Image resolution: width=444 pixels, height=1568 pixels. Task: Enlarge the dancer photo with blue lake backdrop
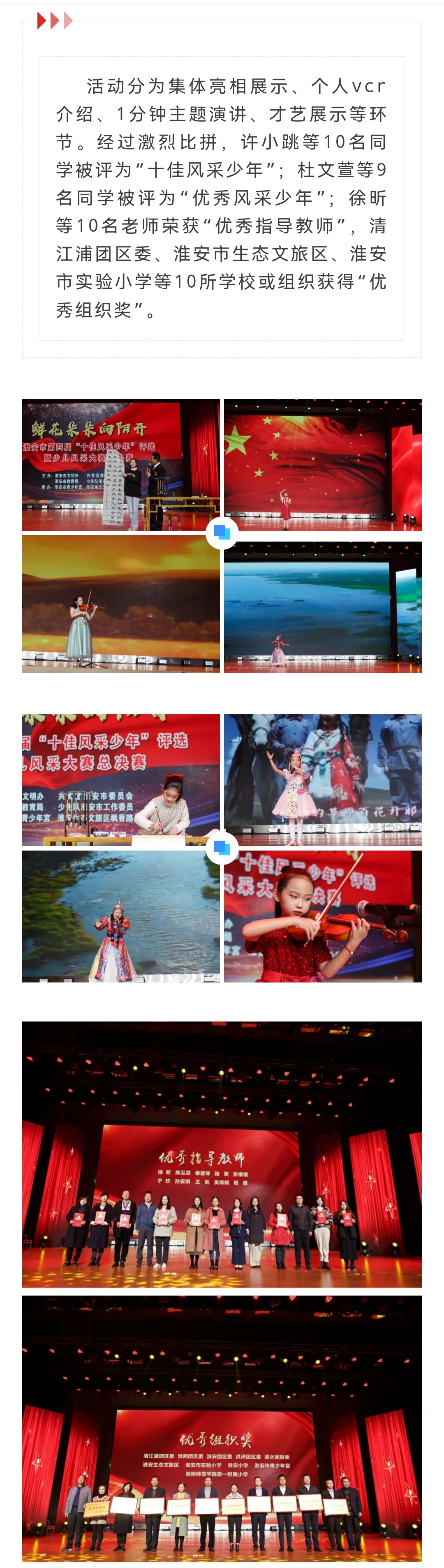[323, 607]
